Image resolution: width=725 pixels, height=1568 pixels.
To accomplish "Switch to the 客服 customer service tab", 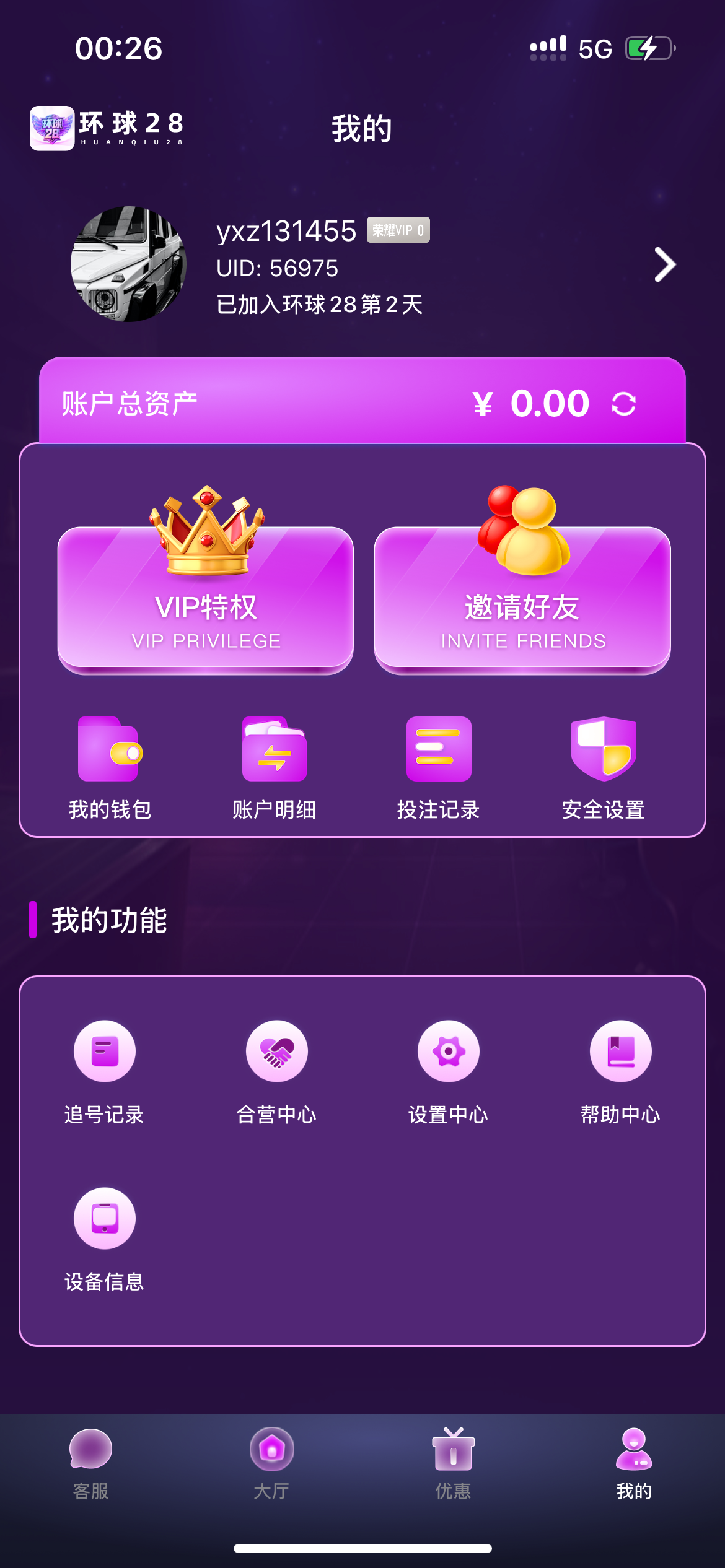I will pos(90,1464).
